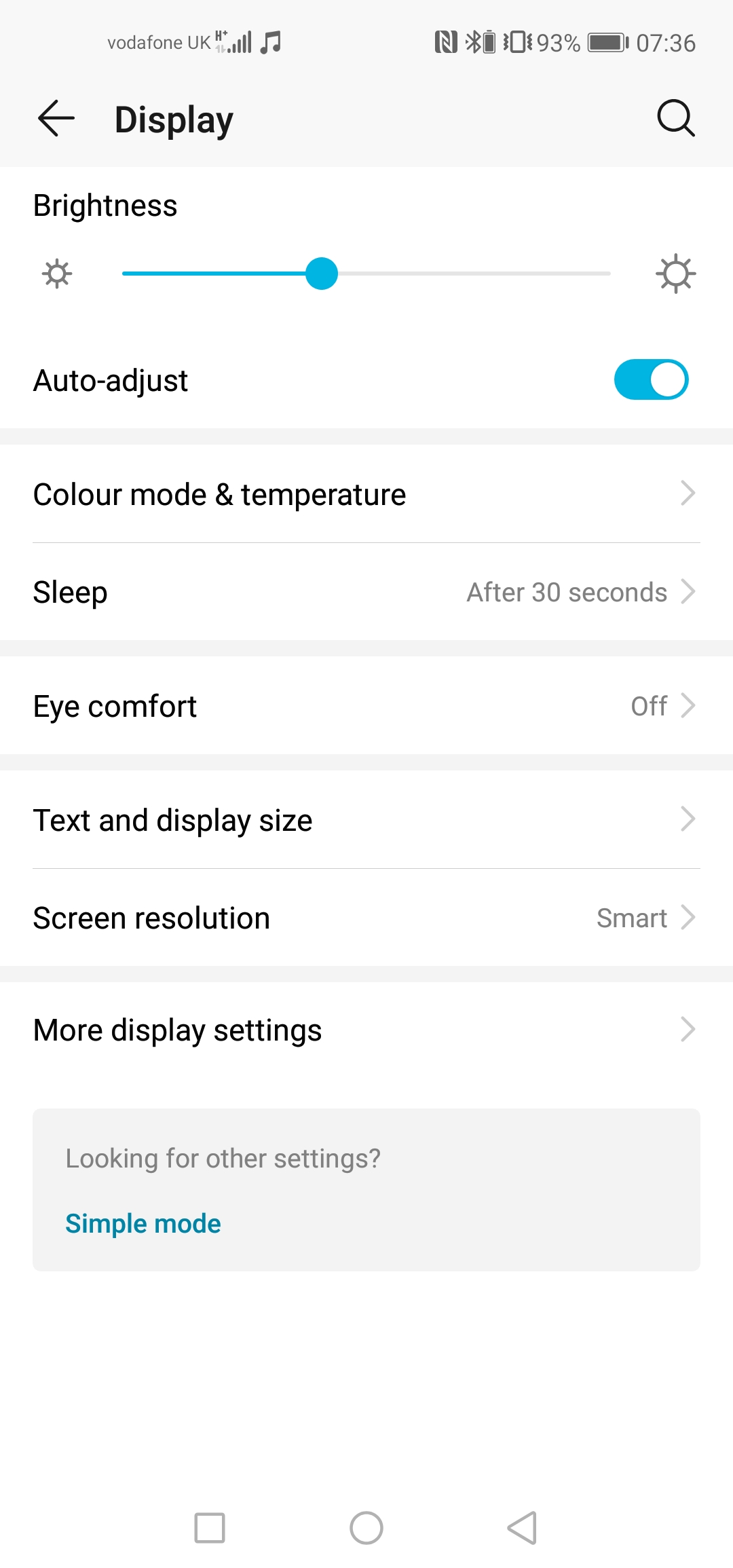Open Text and display size
The image size is (733, 1568).
pyautogui.click(x=366, y=819)
